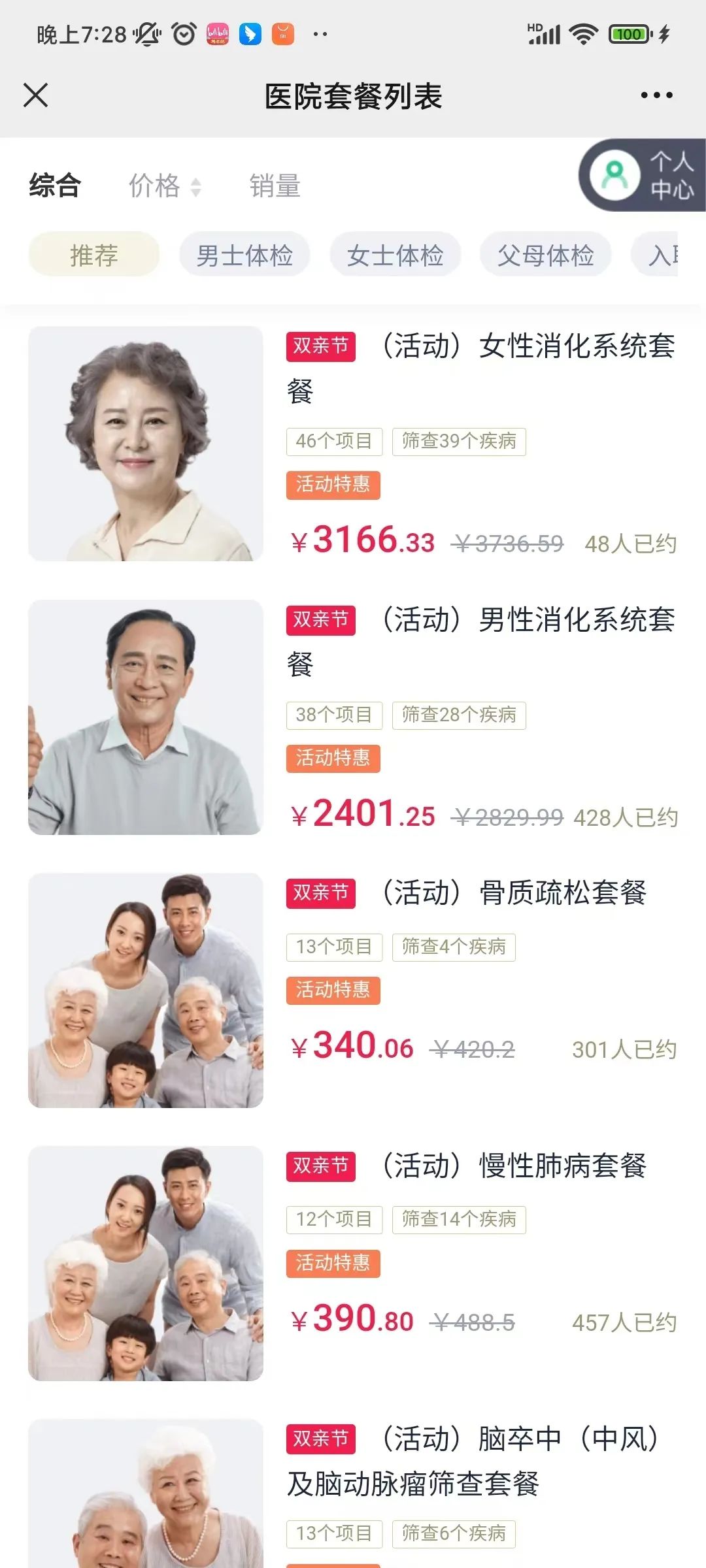Filter by 女士体检
The image size is (706, 1568).
[395, 255]
